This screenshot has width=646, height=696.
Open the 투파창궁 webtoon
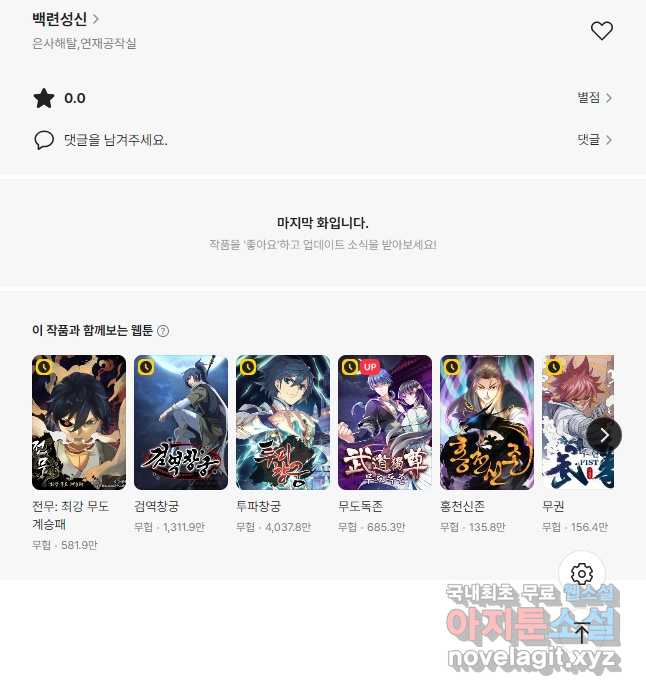coord(283,422)
